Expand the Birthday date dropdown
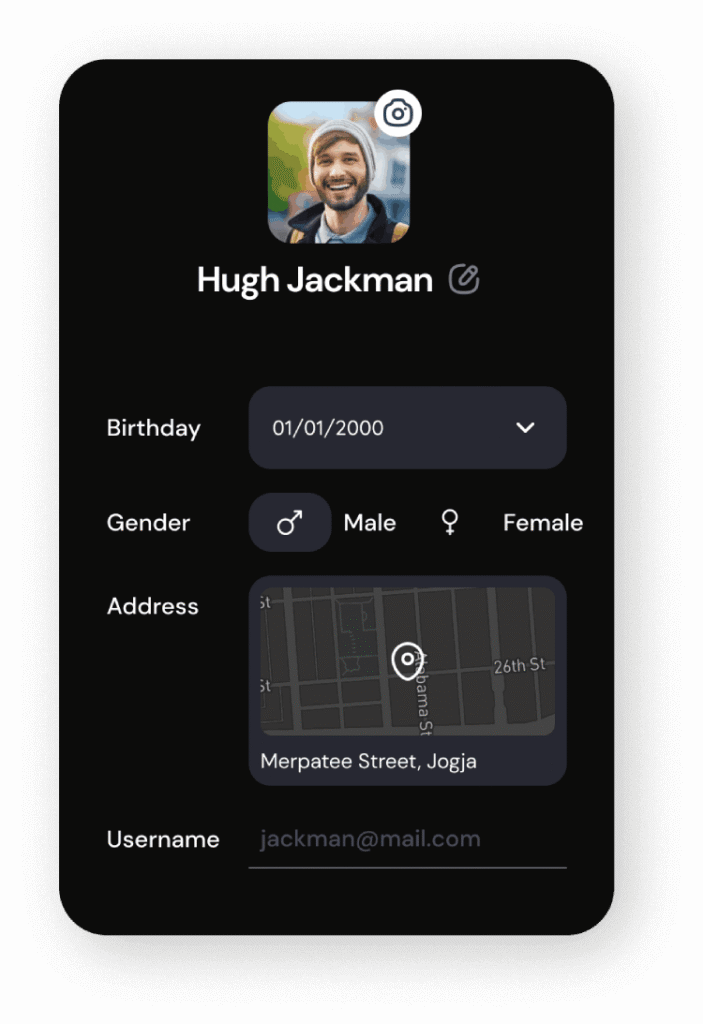Screen dimensions: 703x1024 tap(525, 428)
